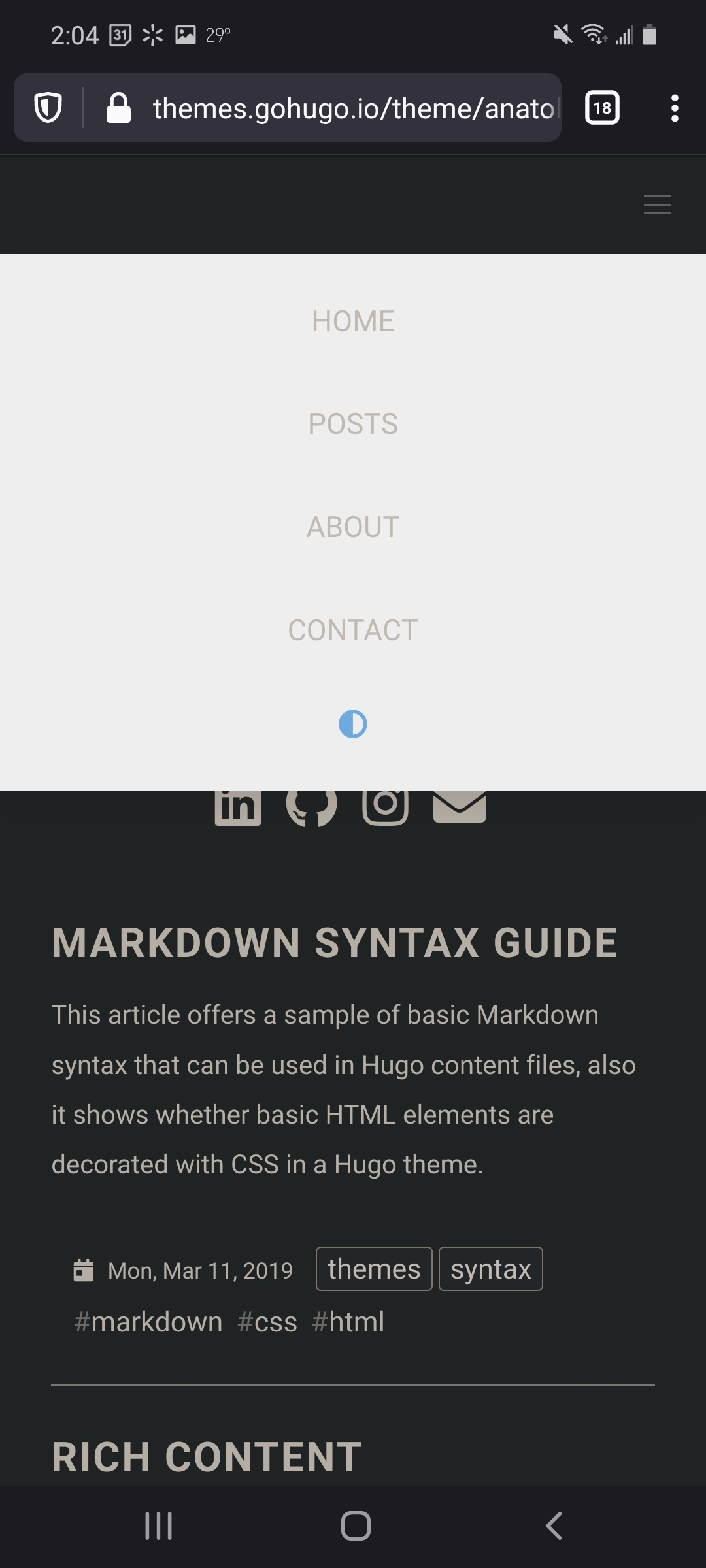Open the #markdown tag
Image resolution: width=706 pixels, height=1568 pixels.
tap(148, 1322)
